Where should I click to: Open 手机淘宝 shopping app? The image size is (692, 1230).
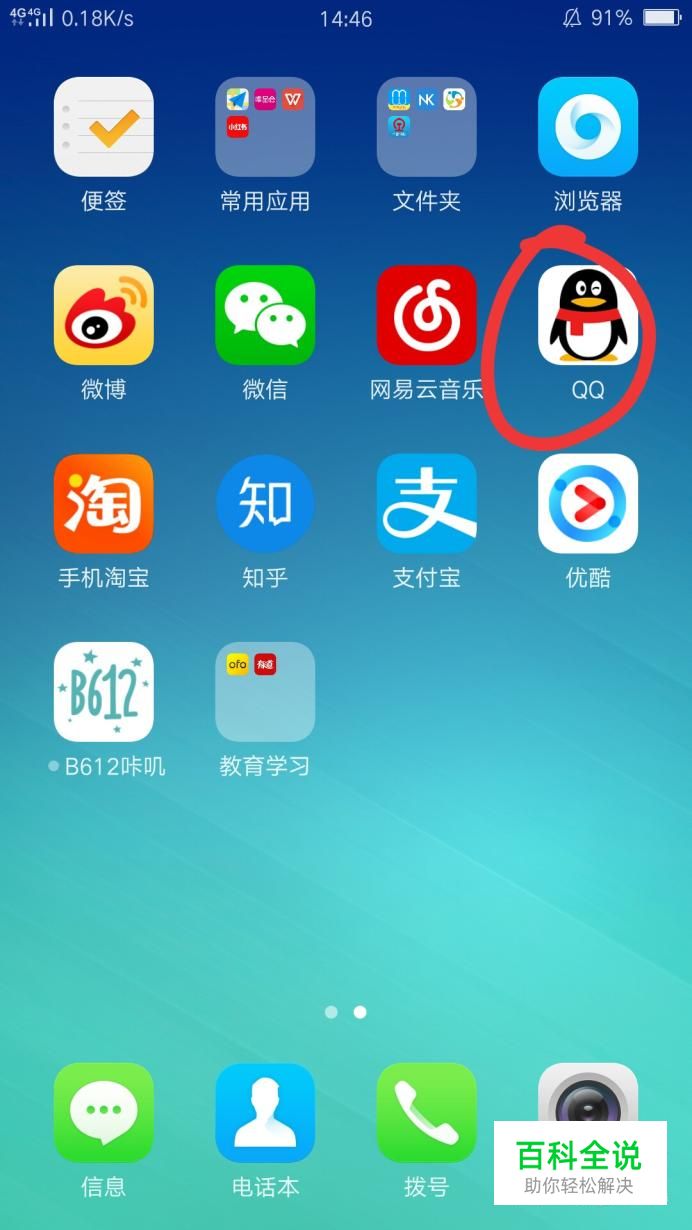coord(103,503)
